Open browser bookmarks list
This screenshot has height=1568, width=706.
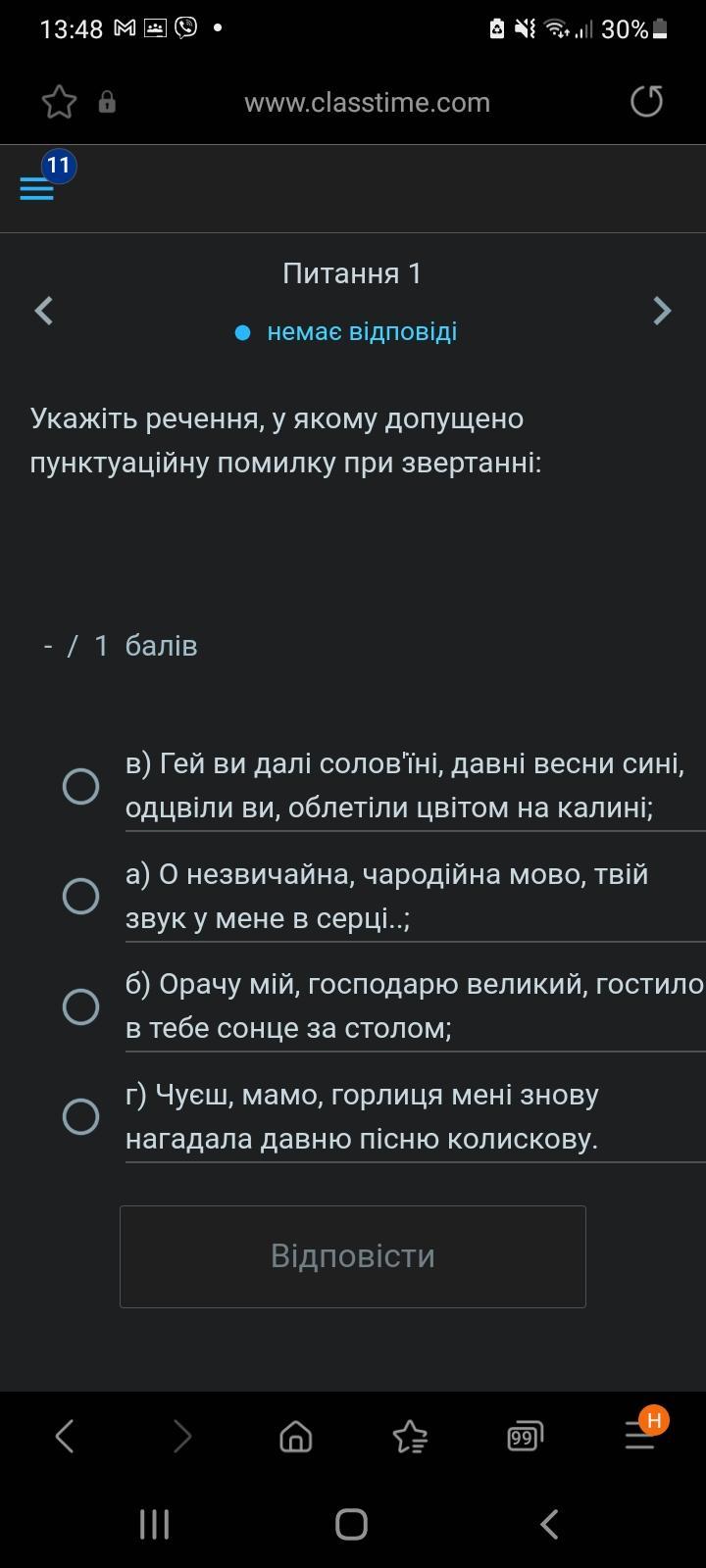coord(410,1437)
